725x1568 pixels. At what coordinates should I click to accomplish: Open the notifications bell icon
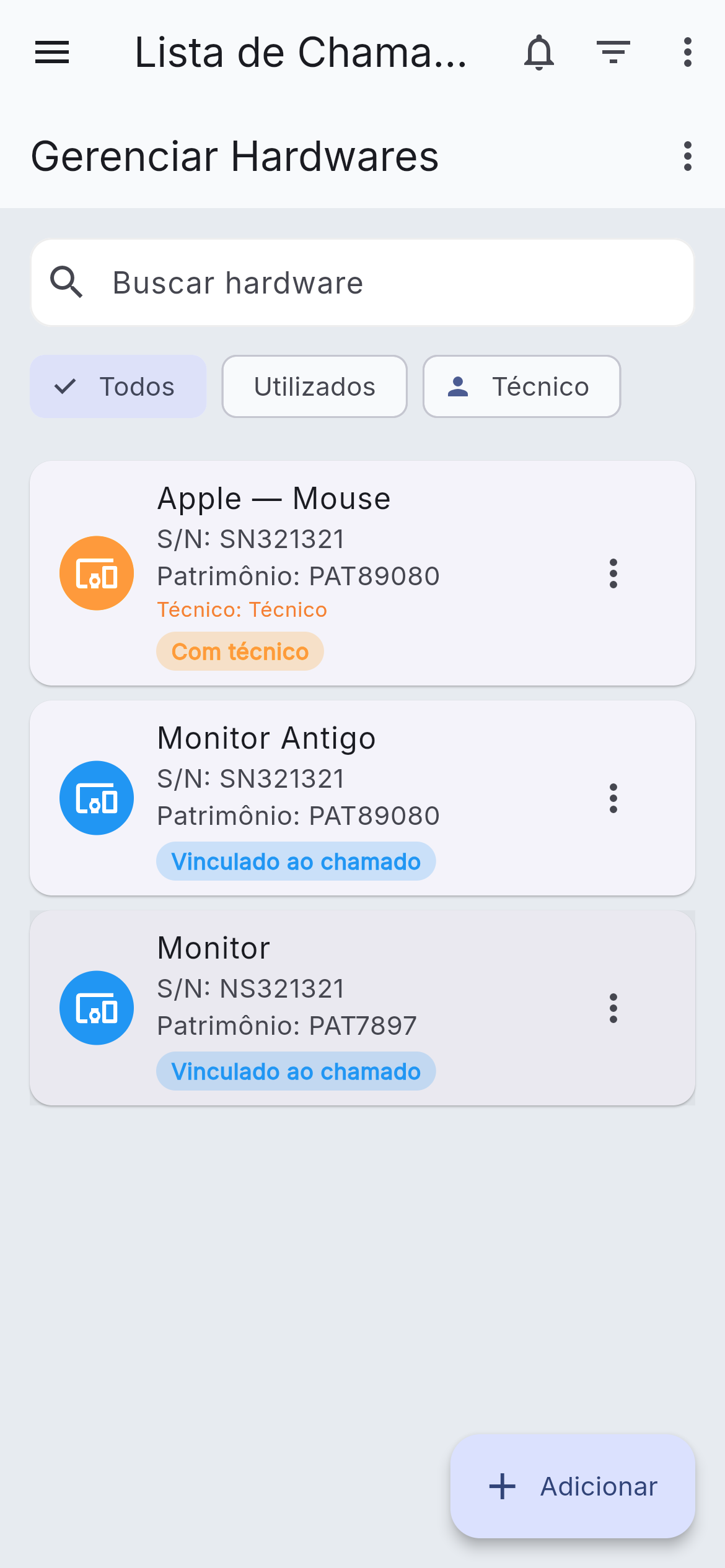(x=538, y=53)
